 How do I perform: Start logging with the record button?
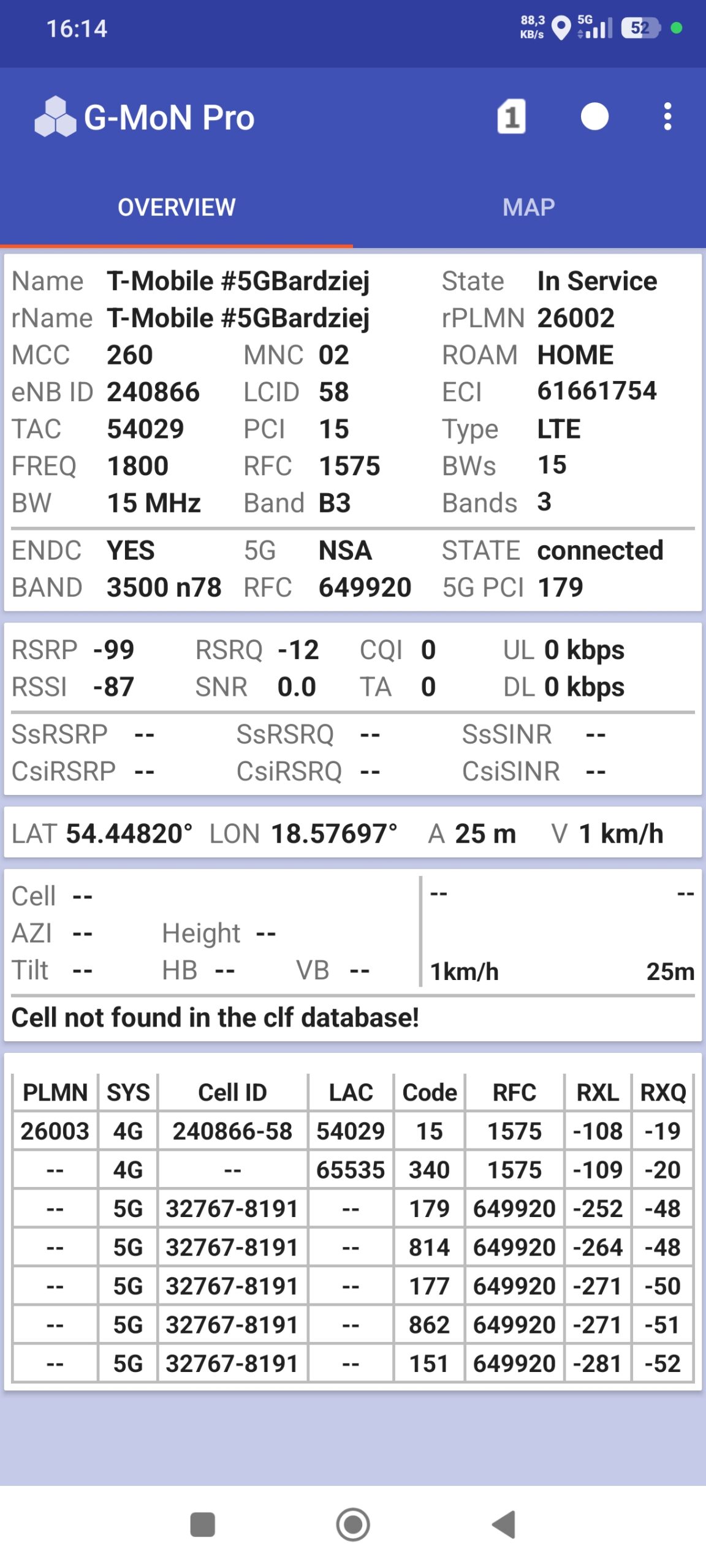594,116
